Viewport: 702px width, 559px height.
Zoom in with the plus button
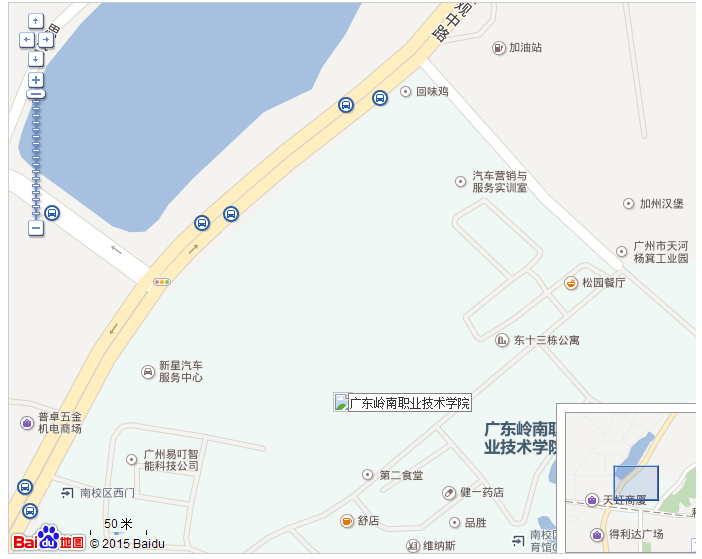click(36, 80)
